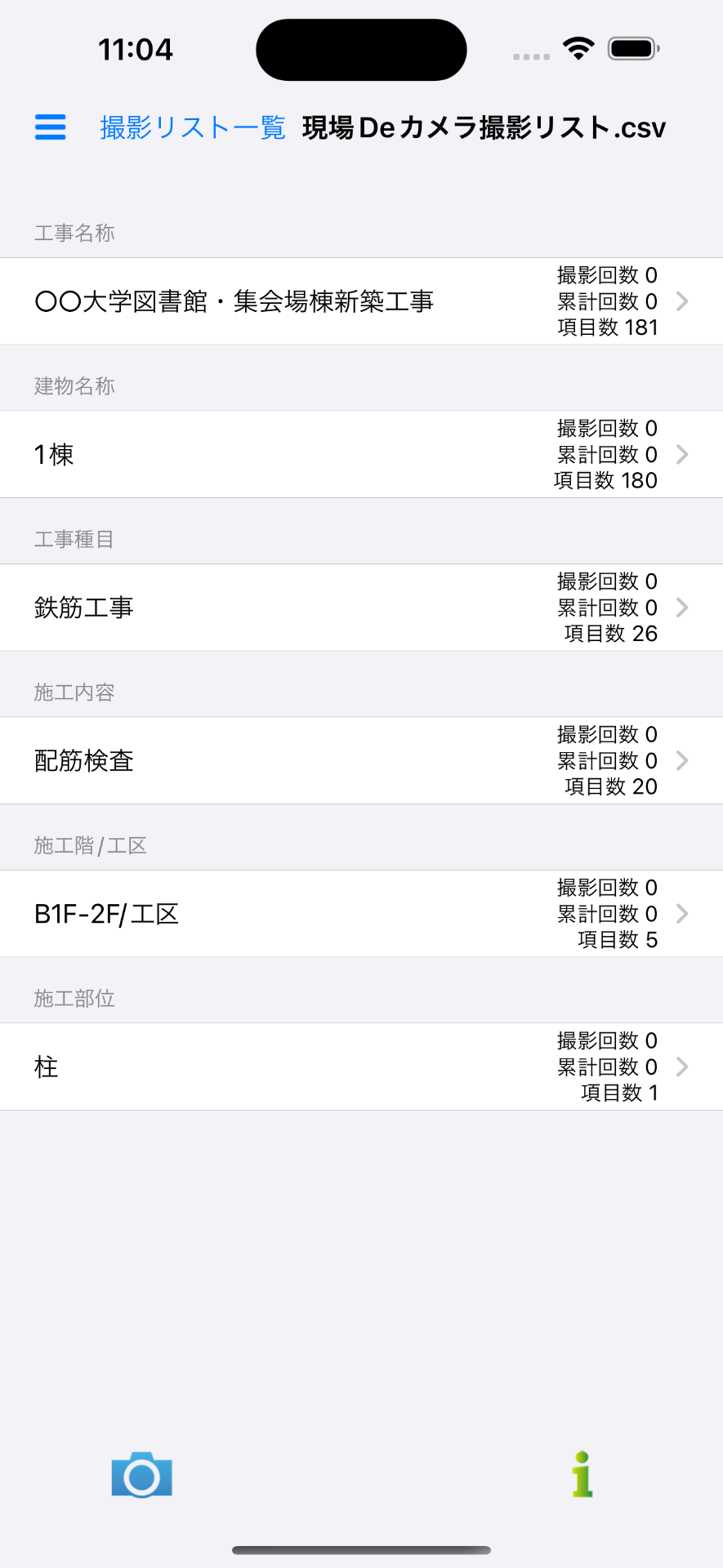
Task: Expand the 〇〇大学図書館・集会場棟新築工事 row chevron
Action: point(682,301)
